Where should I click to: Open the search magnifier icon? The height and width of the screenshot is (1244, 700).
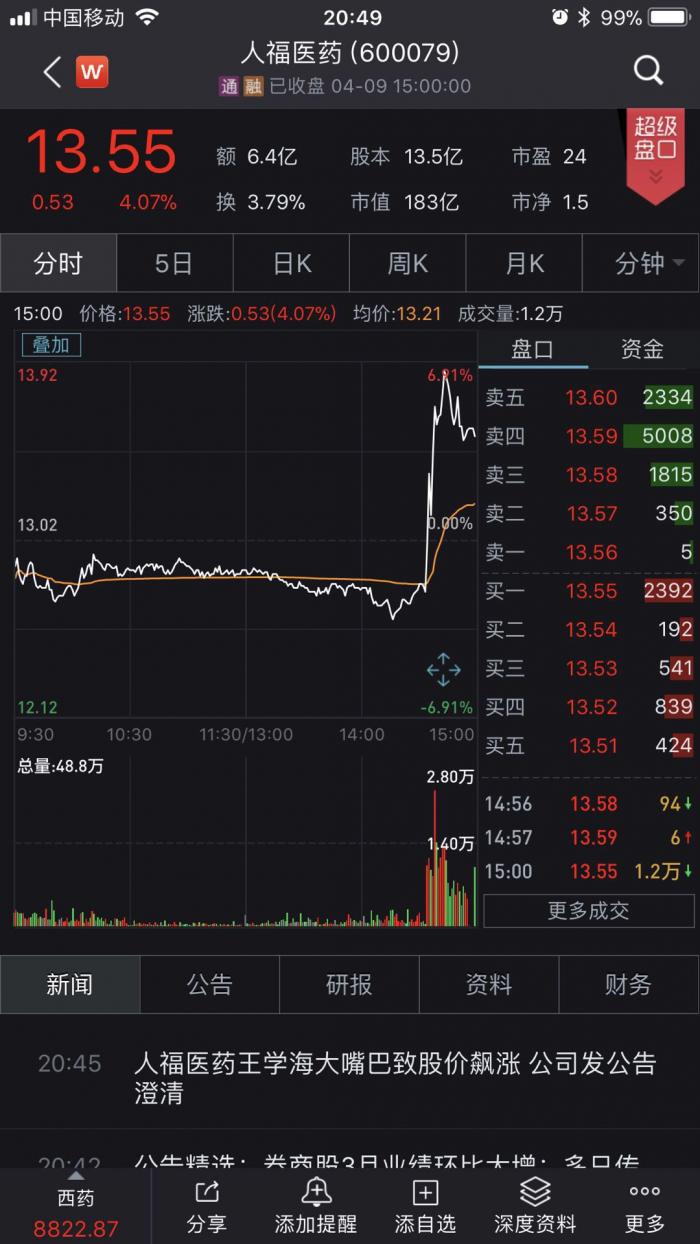[648, 71]
